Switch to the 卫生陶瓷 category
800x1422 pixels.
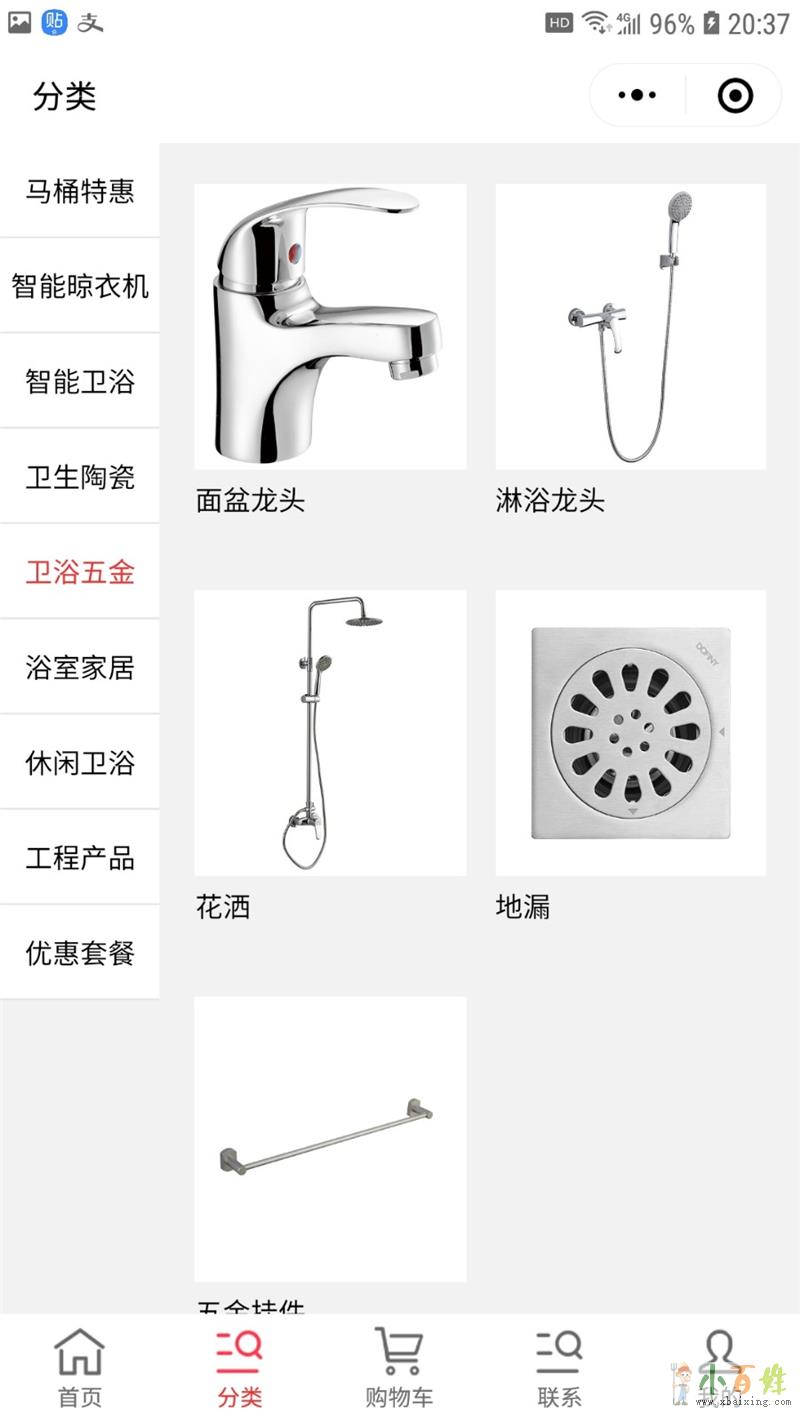pos(80,477)
